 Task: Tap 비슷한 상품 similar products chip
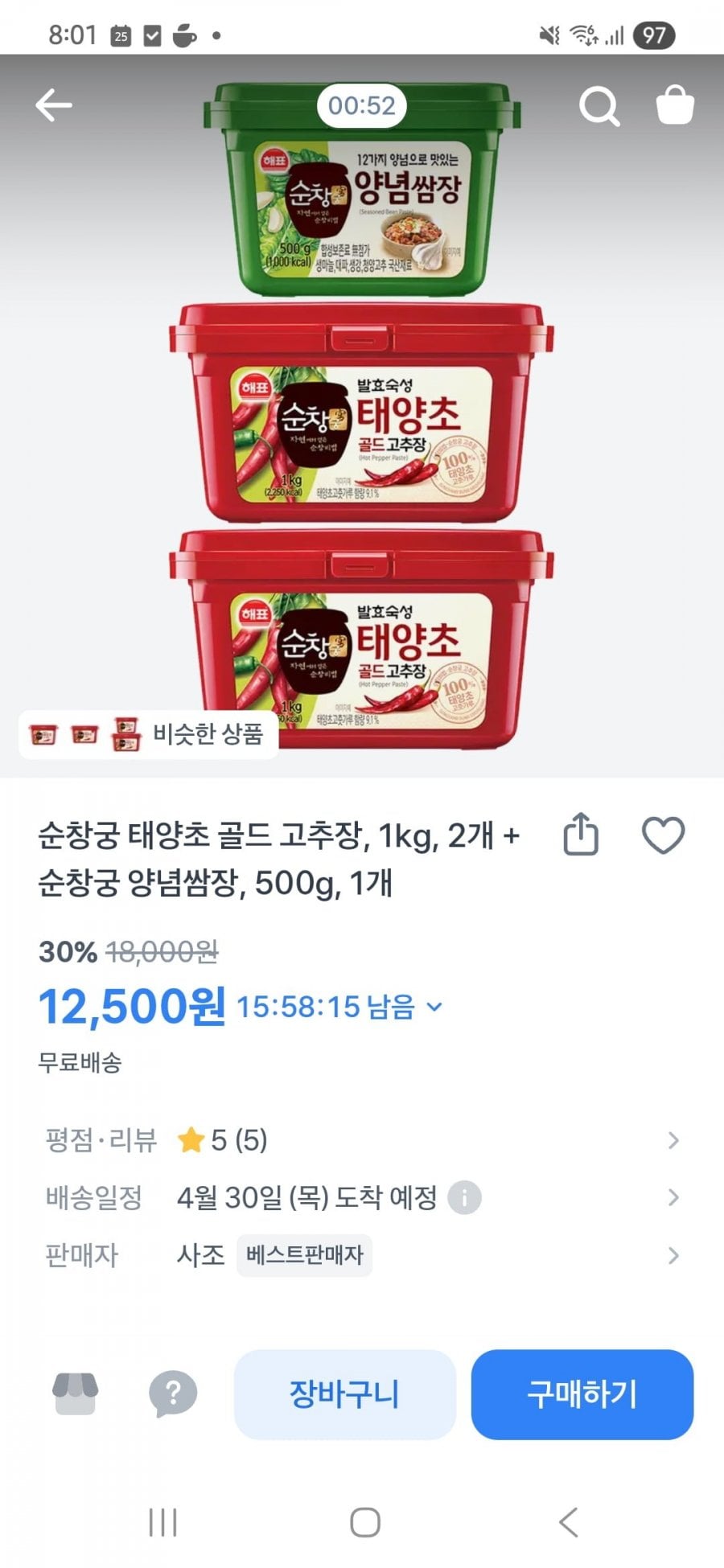pyautogui.click(x=149, y=733)
